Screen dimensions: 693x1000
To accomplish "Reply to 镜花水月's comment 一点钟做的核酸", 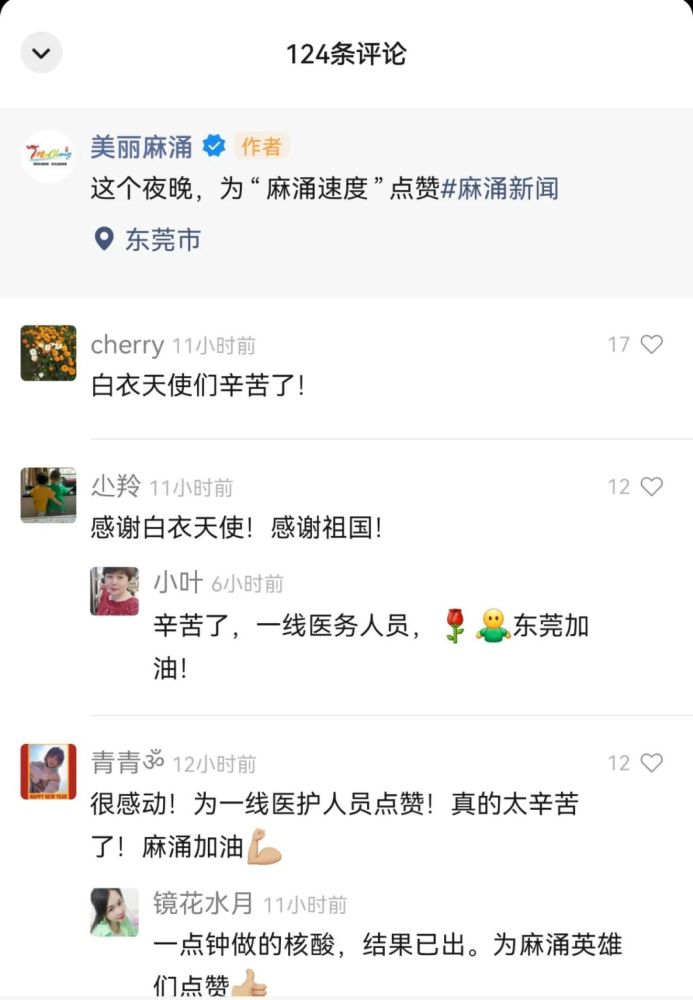I will 388,945.
